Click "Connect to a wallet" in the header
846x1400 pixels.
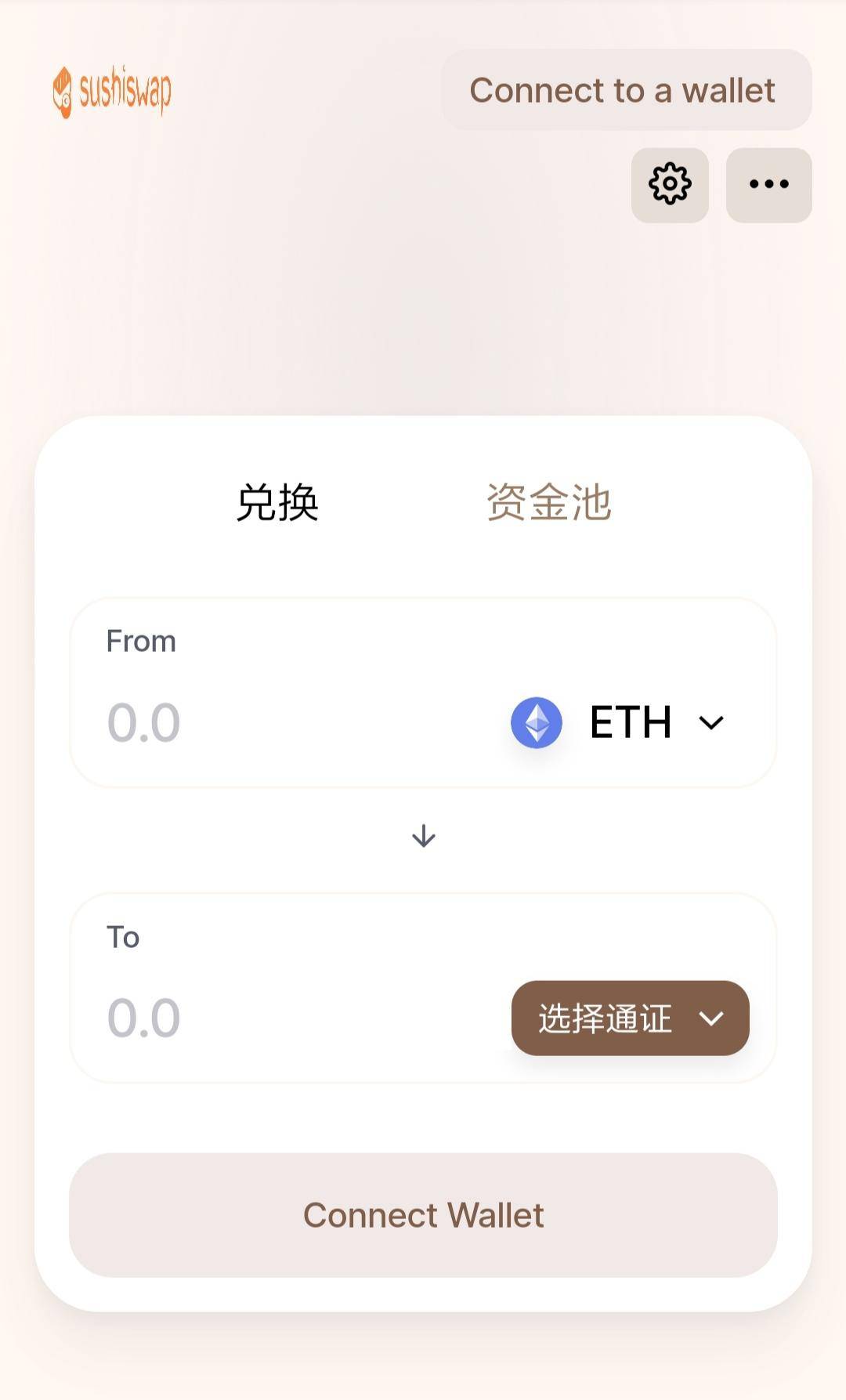click(x=623, y=90)
